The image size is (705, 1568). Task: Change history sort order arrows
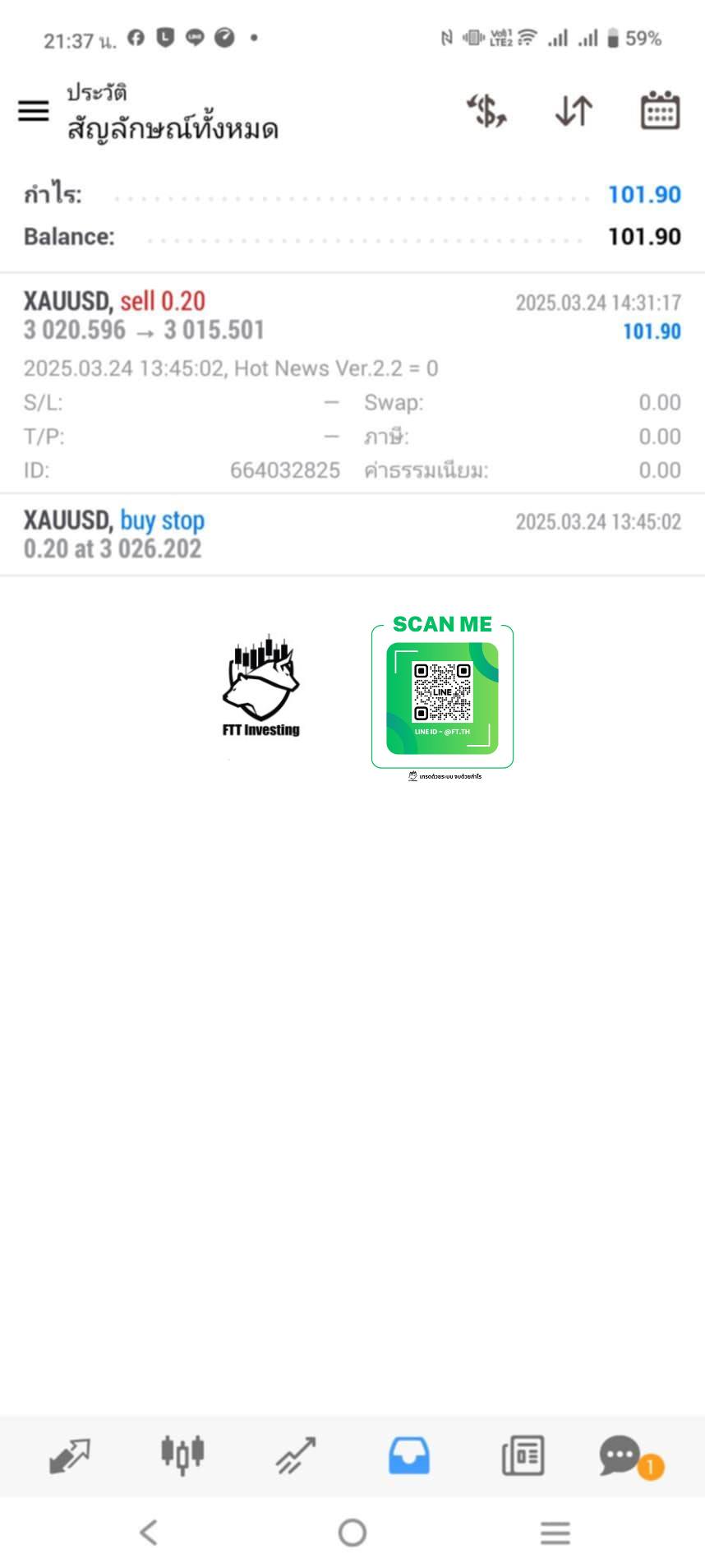click(x=574, y=110)
